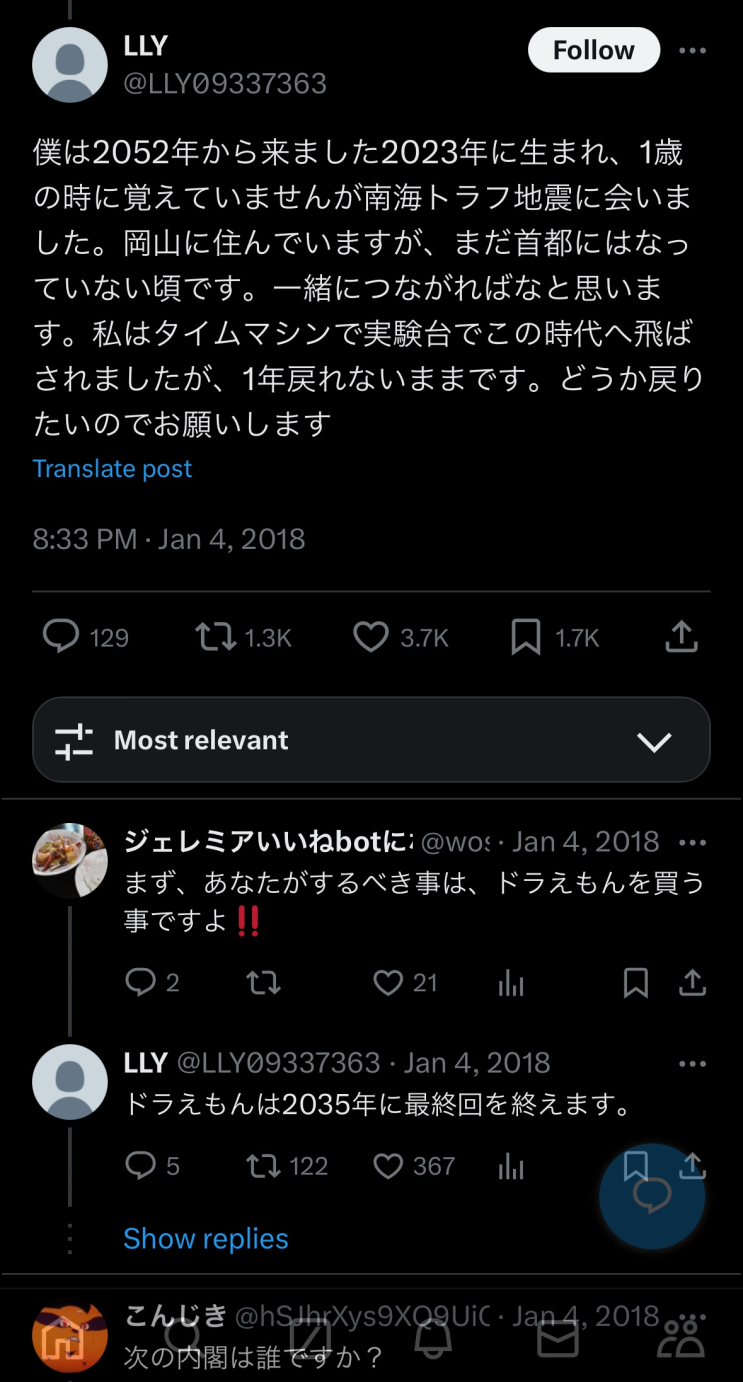Repost the main post with 1.3K reposts
This screenshot has width=743, height=1382.
215,637
